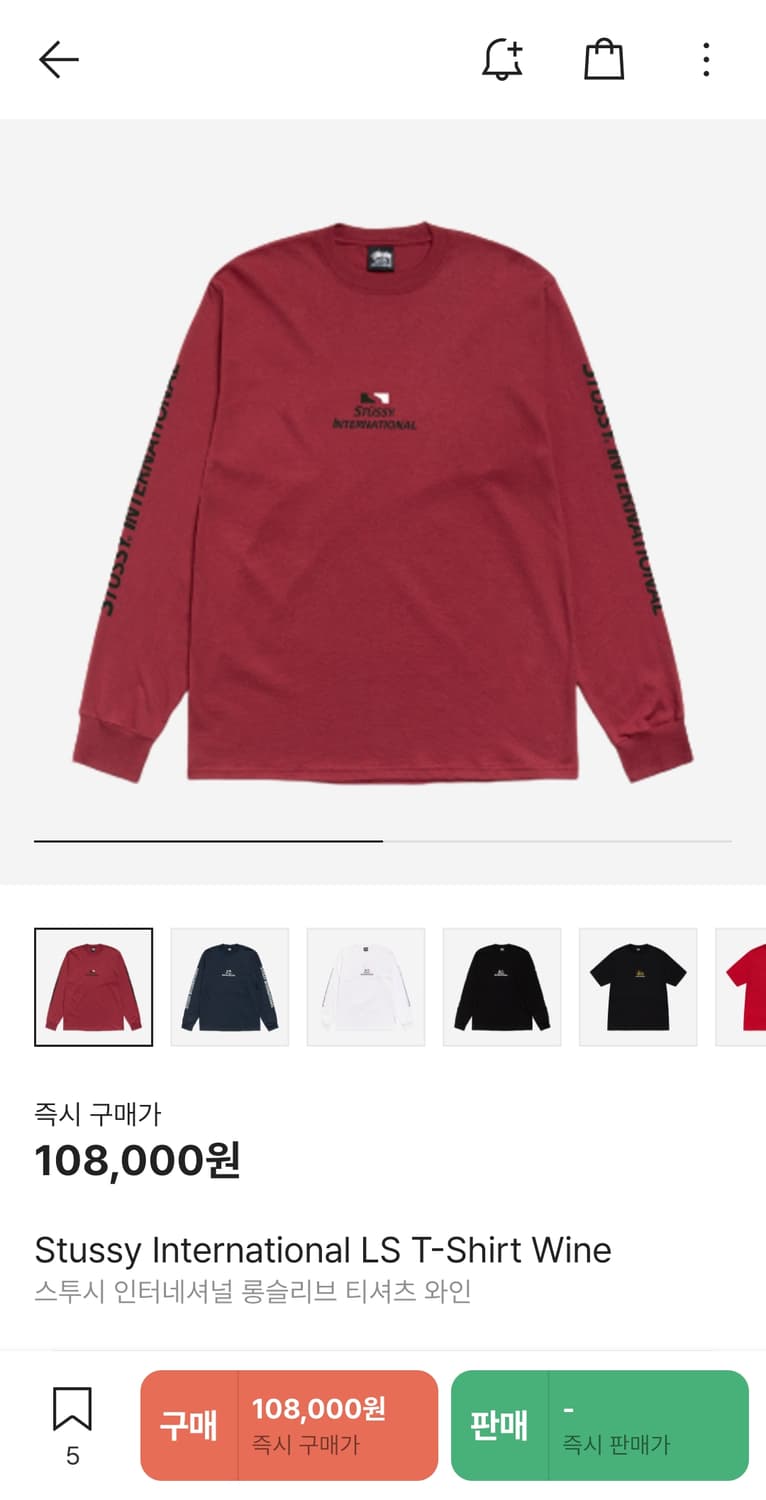
Task: Open notifications via the bell icon
Action: tap(502, 58)
